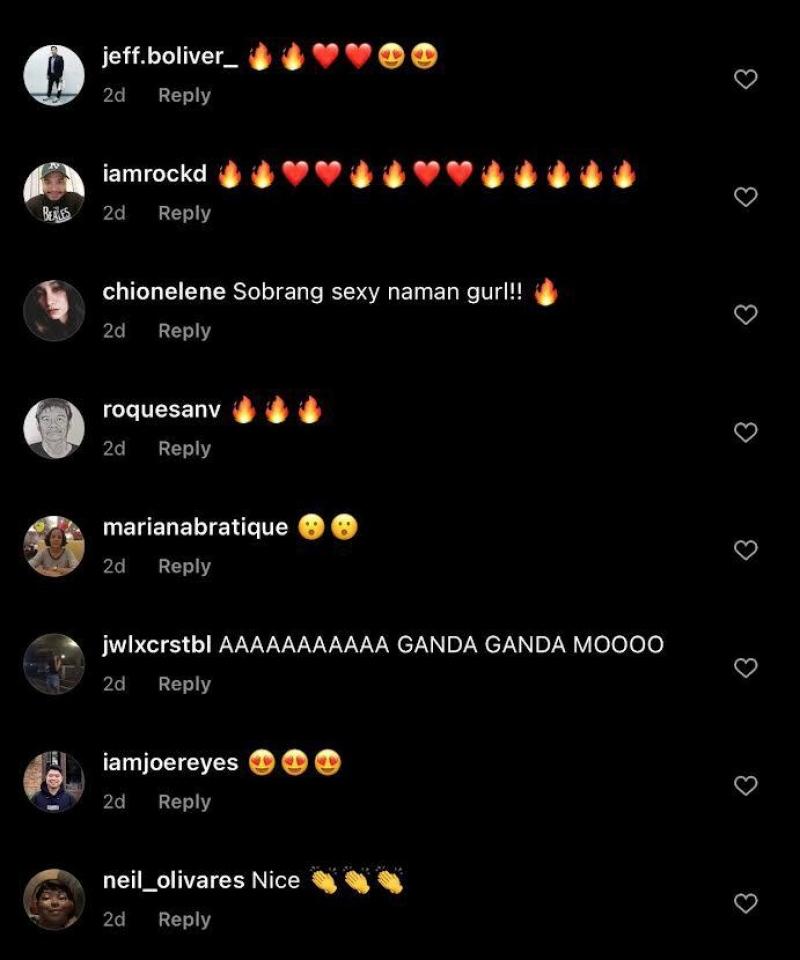This screenshot has width=800, height=960.
Task: Reply to chionelene's comment
Action: [x=184, y=331]
